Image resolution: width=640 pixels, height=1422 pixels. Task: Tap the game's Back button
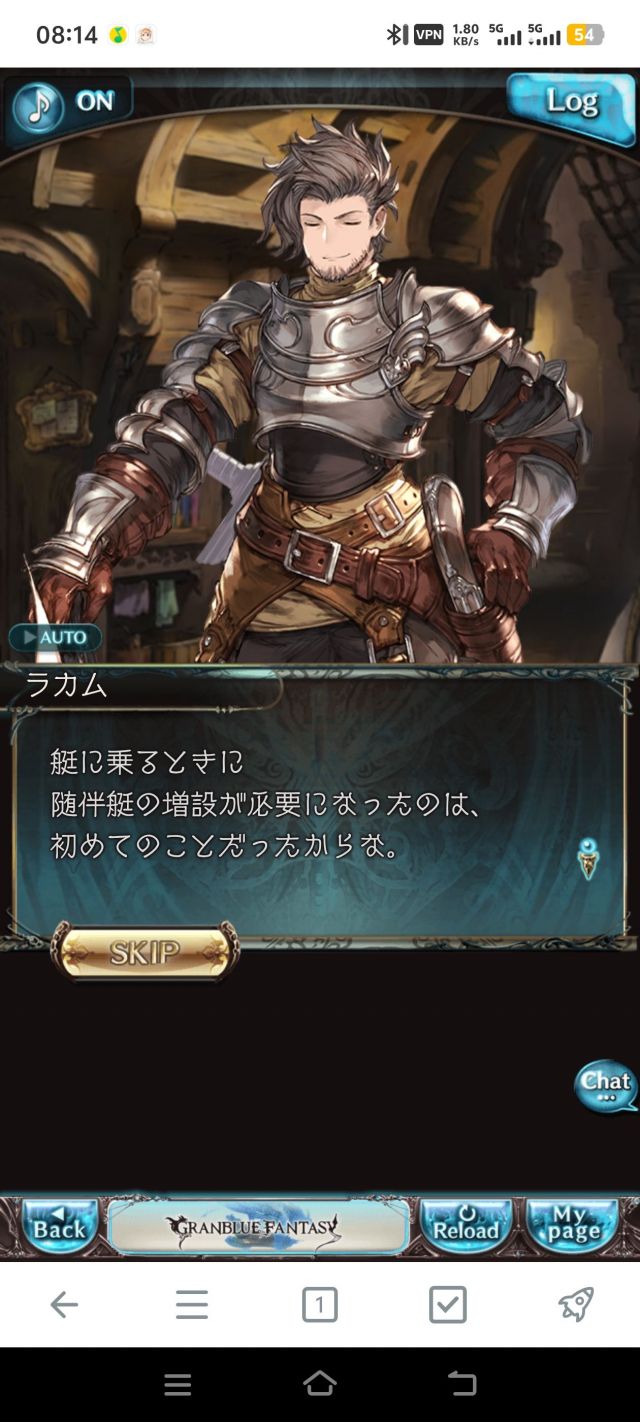59,1226
